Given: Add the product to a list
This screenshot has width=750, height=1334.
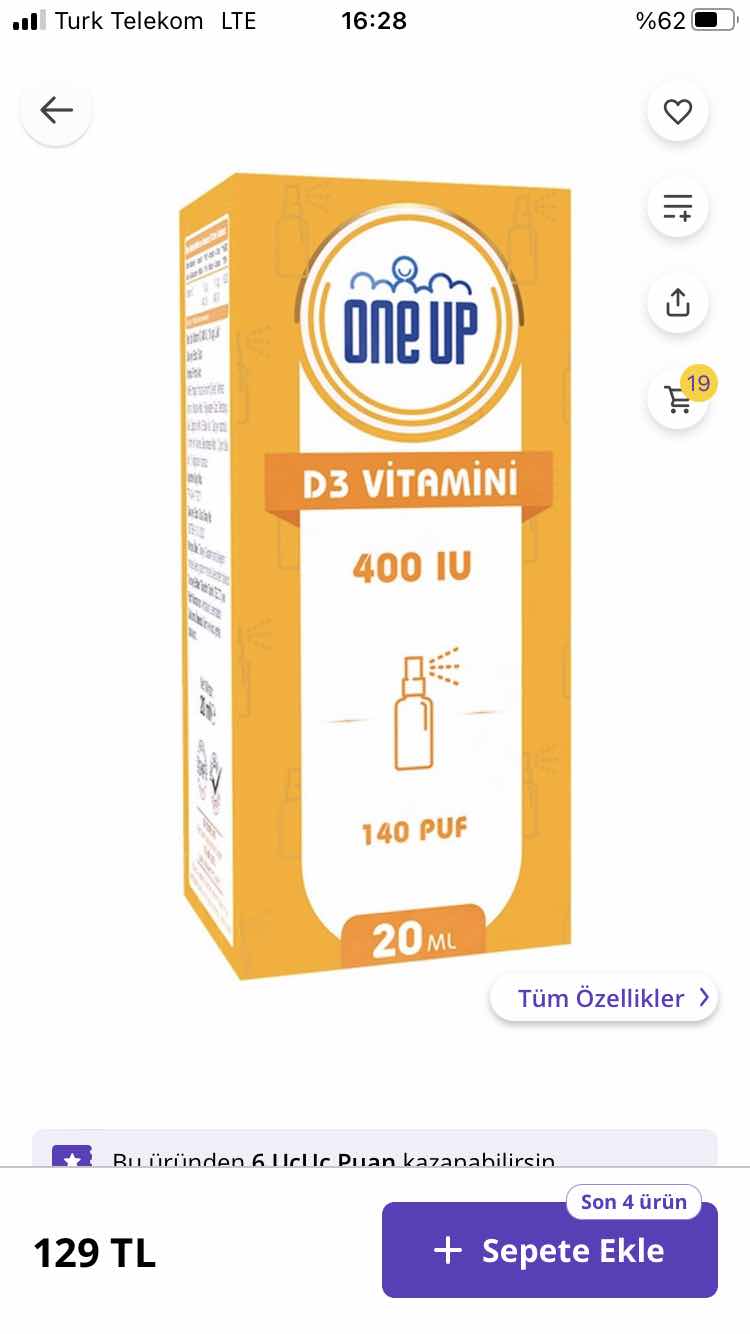Looking at the screenshot, I should coord(678,207).
